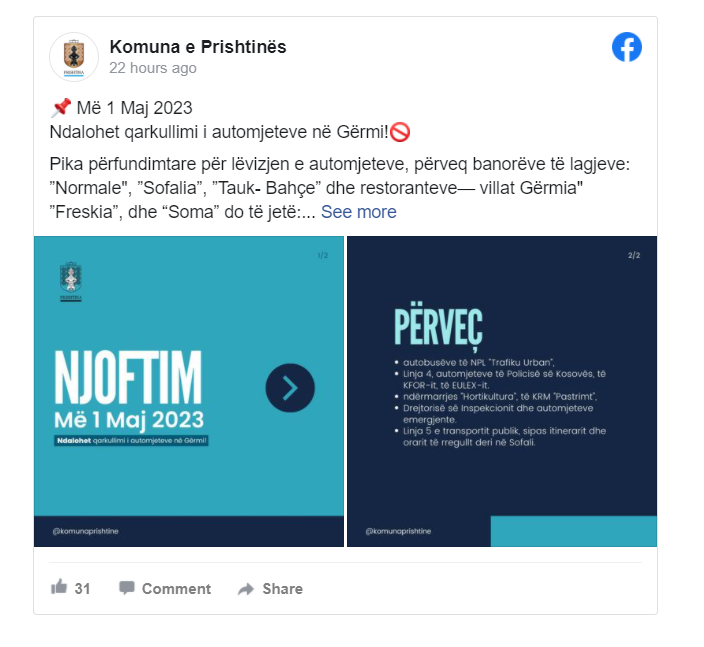The height and width of the screenshot is (647, 704).
Task: Open the post timestamp 22 hours ago
Action: click(x=153, y=68)
